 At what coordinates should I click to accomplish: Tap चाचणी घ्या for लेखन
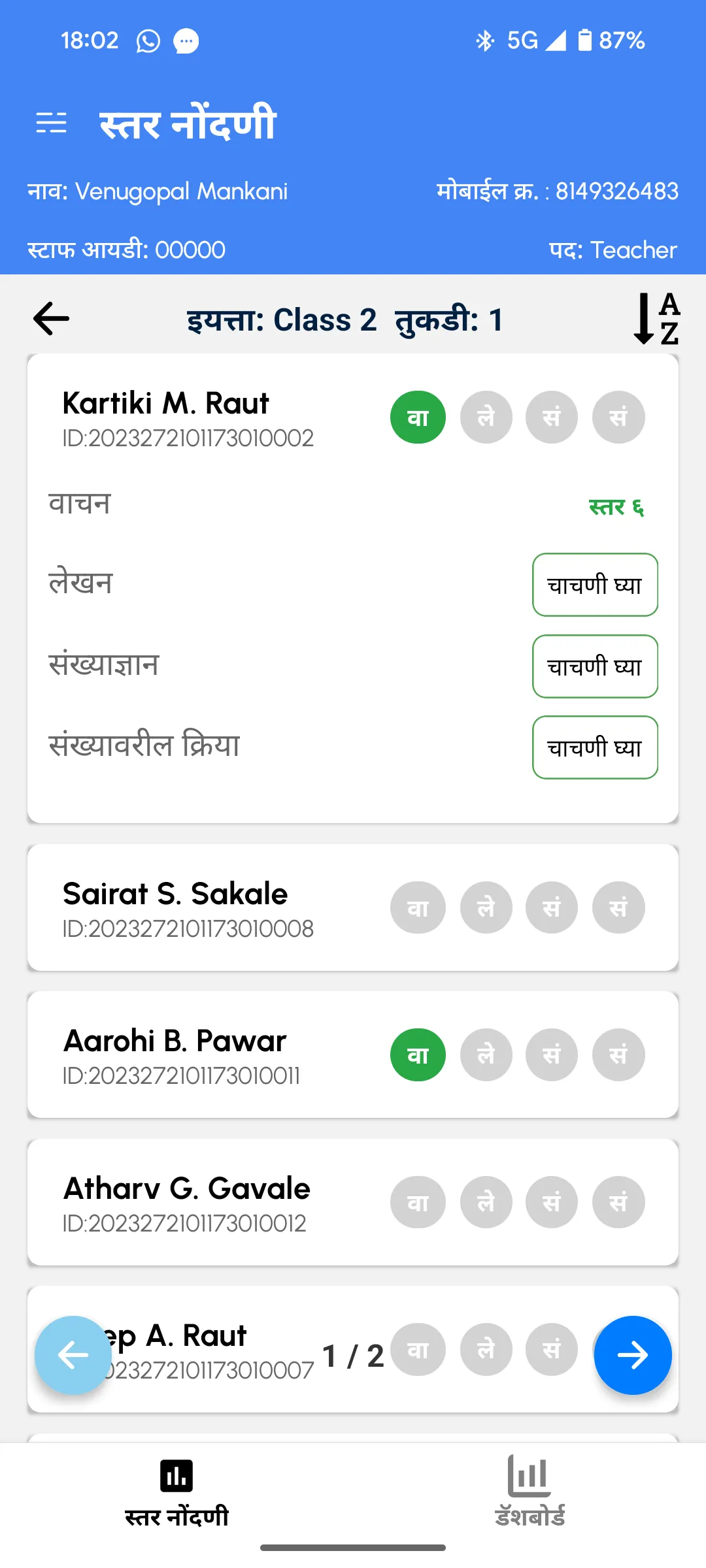point(594,585)
